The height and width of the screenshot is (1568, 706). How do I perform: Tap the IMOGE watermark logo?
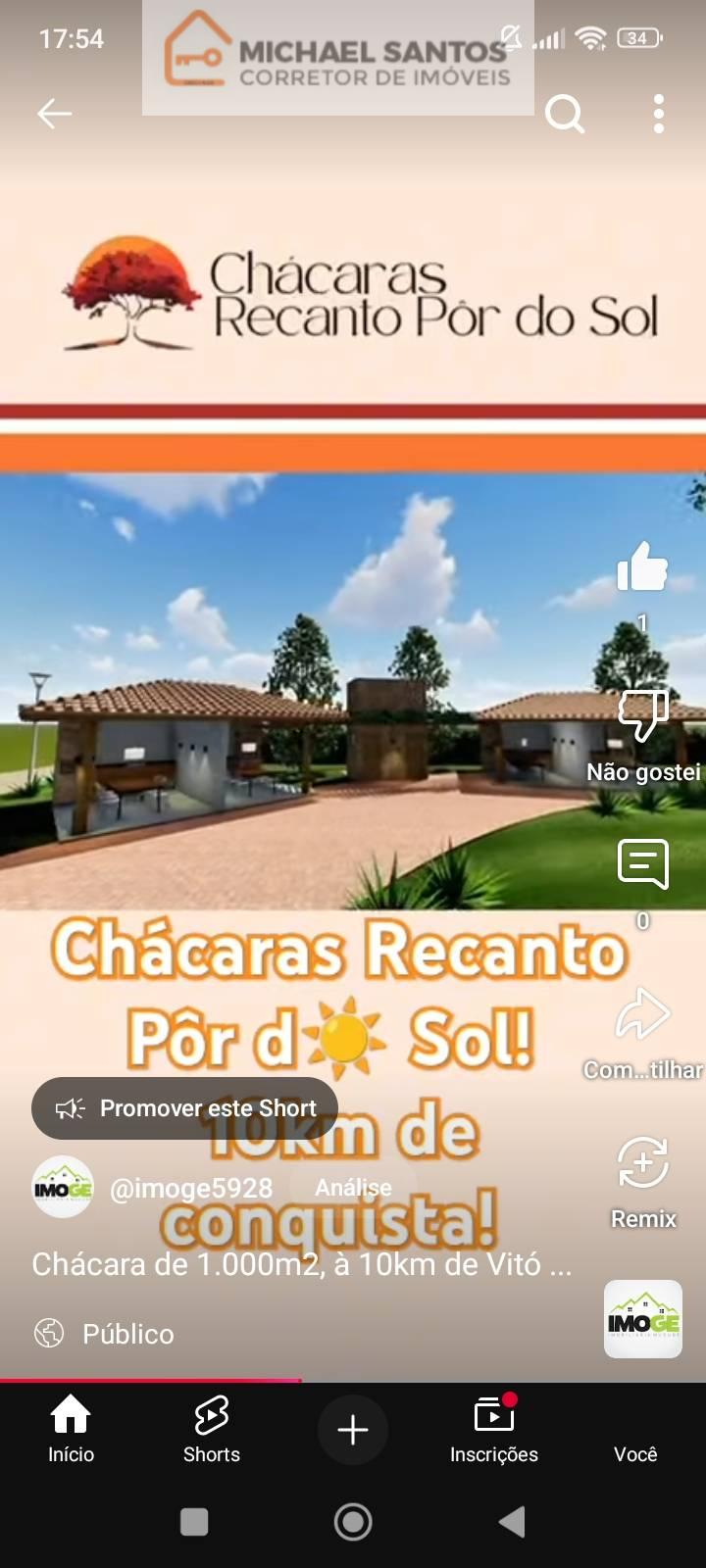643,1318
